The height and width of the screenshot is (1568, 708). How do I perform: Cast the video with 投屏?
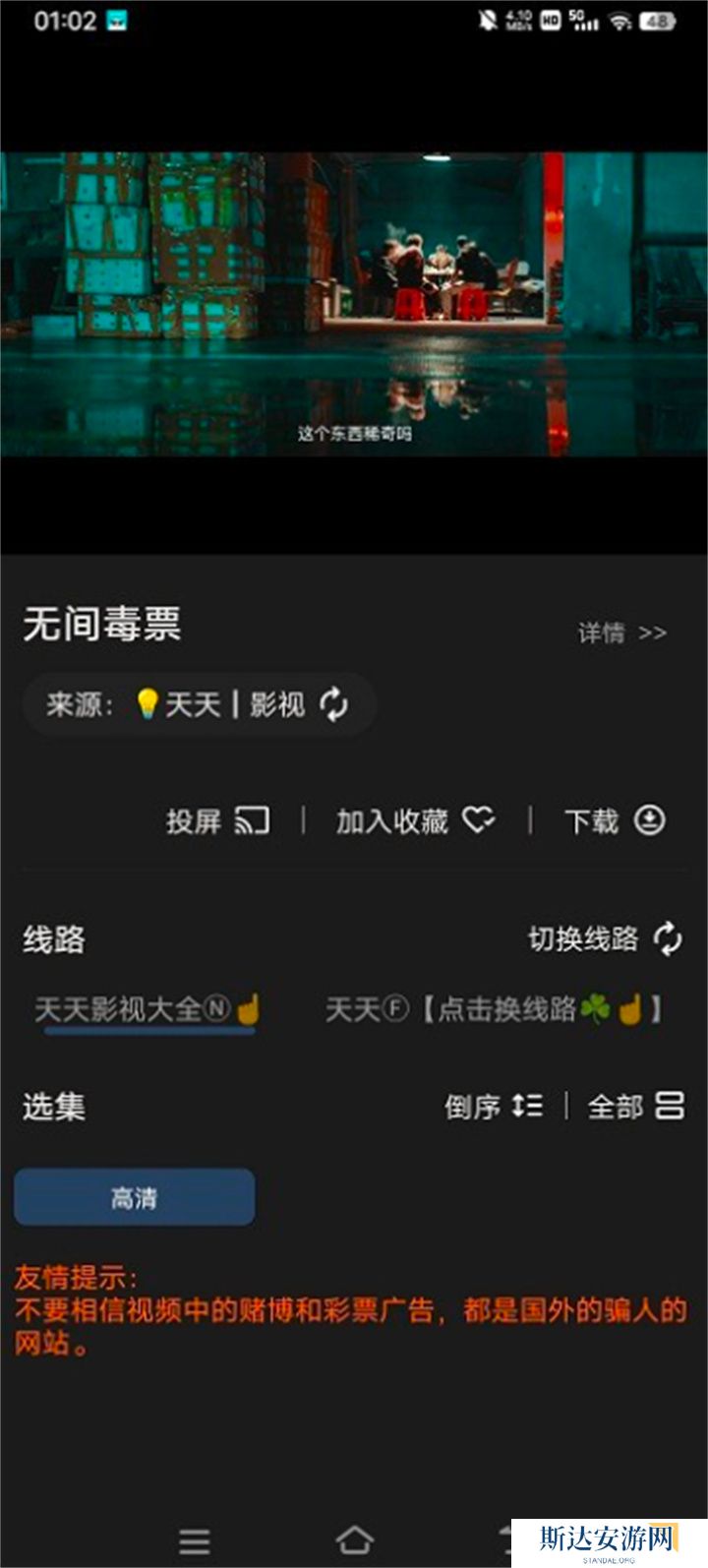click(217, 820)
